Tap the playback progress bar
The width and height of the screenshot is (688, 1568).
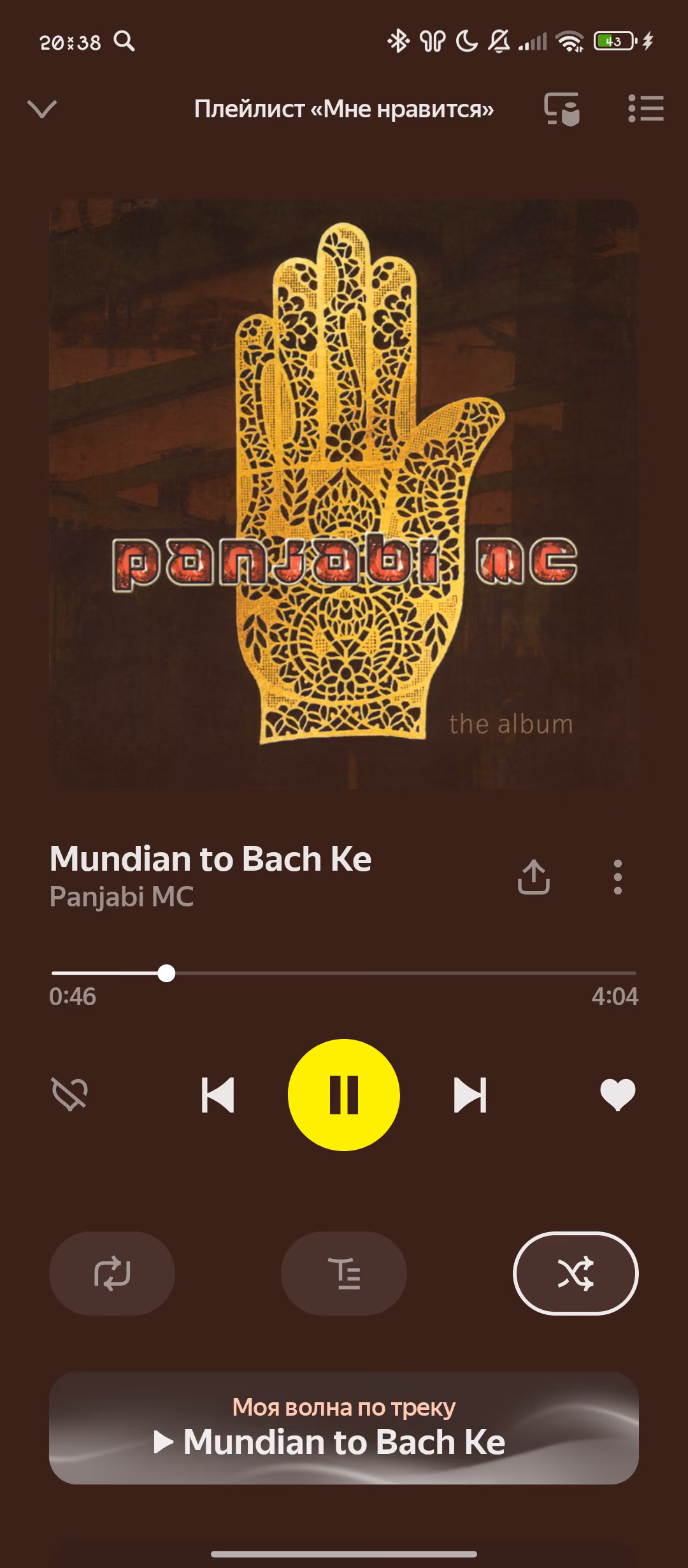[344, 973]
